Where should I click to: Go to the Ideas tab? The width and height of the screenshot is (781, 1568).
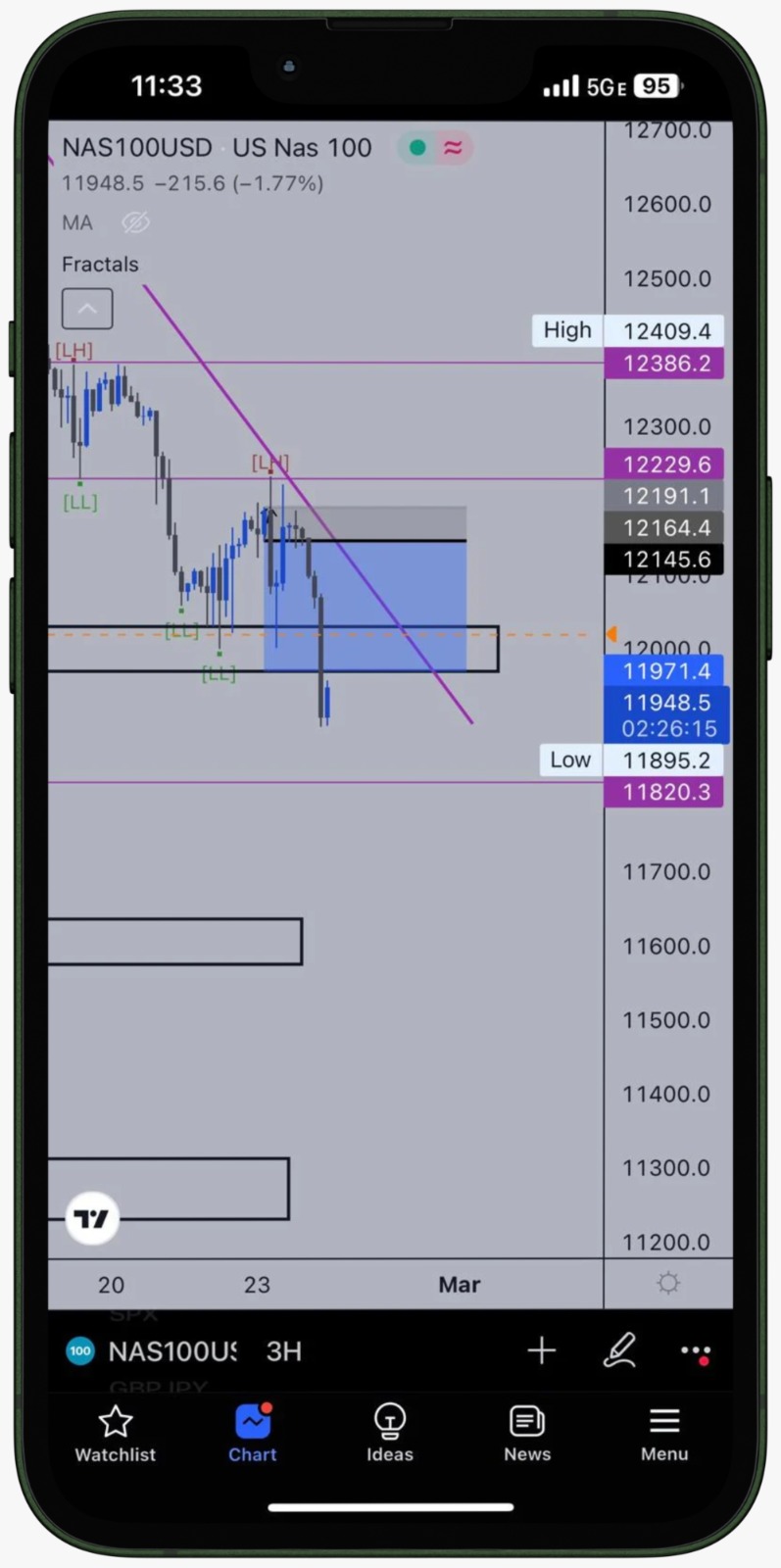[x=390, y=1433]
